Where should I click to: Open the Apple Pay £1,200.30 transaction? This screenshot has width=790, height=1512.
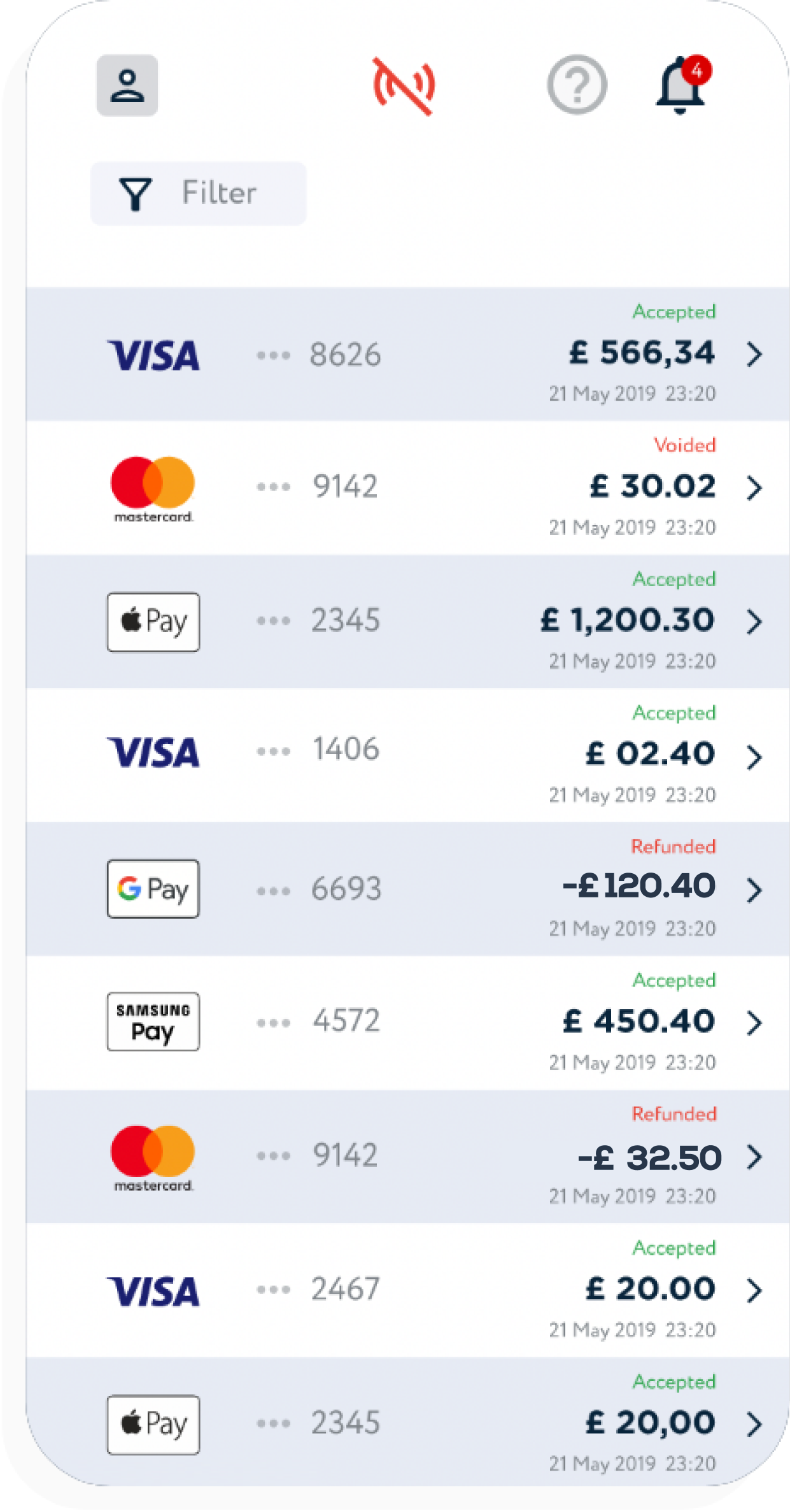[x=407, y=622]
